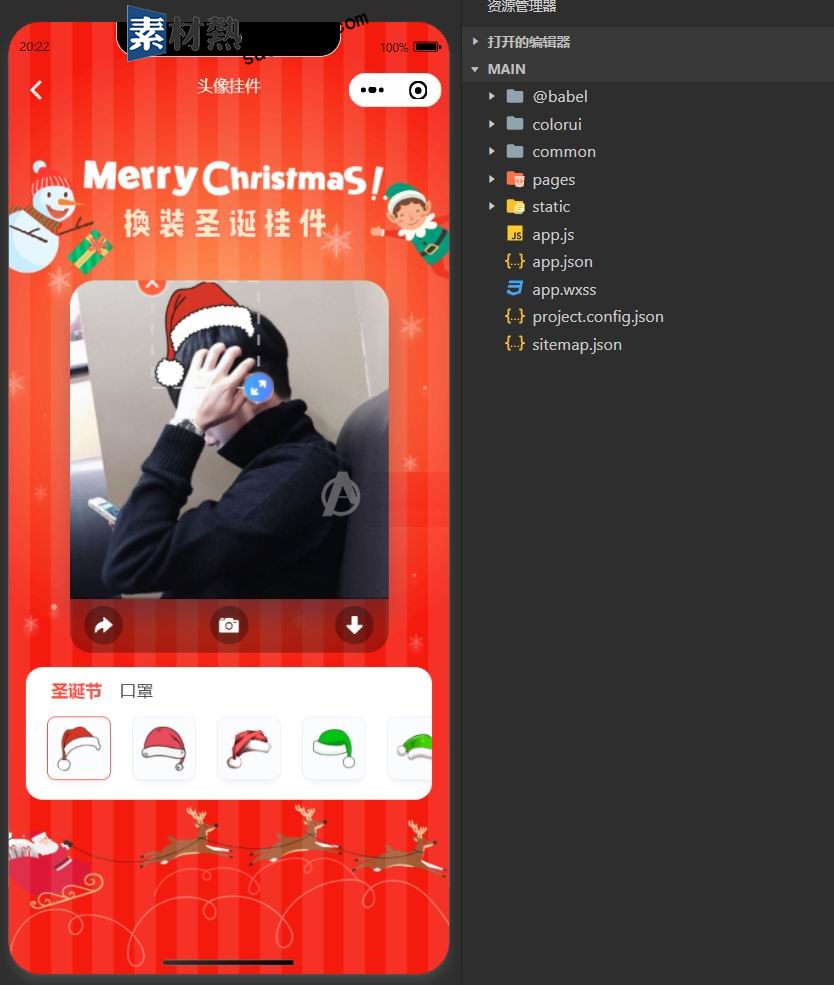Open the app.json file
Screen dimensions: 834x985
click(562, 262)
